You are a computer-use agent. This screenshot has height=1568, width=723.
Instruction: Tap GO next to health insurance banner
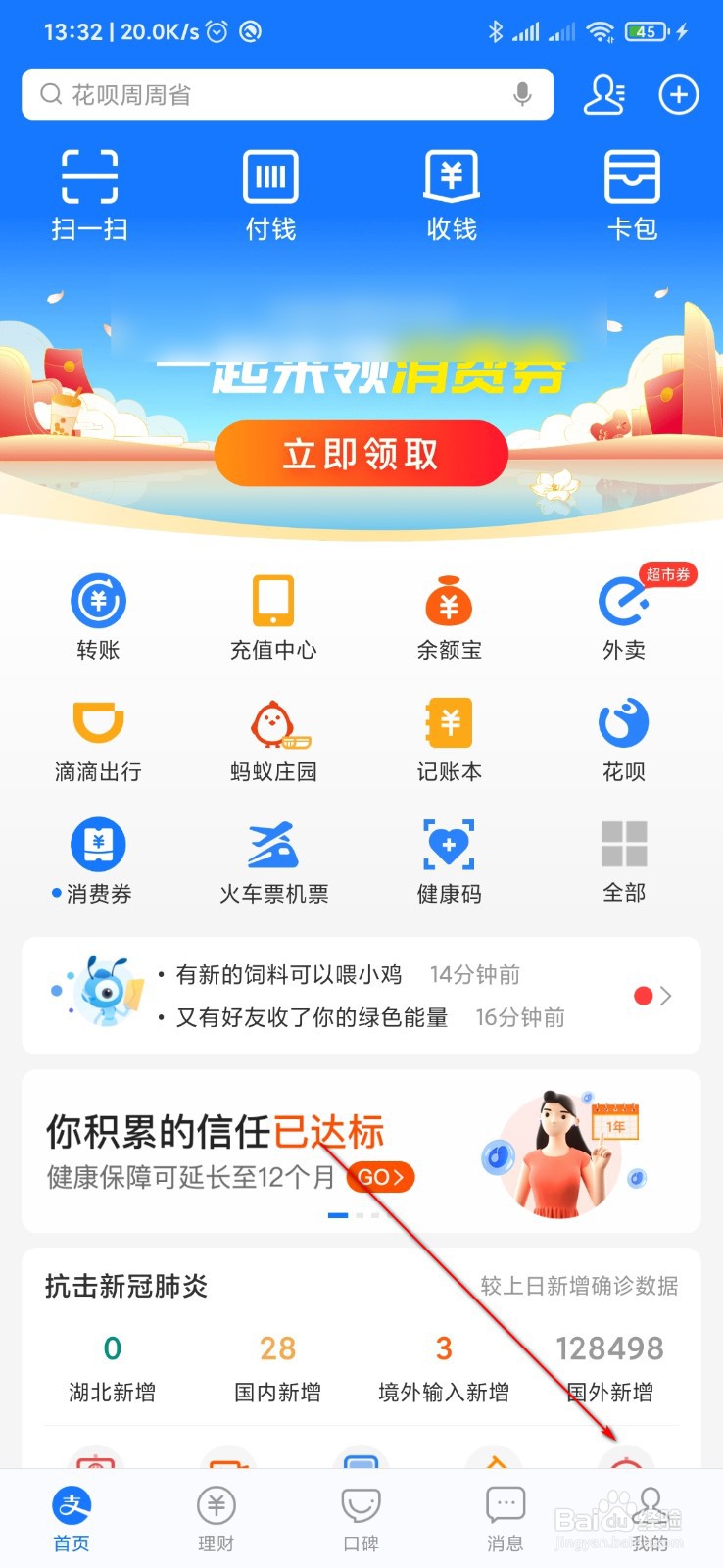[x=380, y=1178]
